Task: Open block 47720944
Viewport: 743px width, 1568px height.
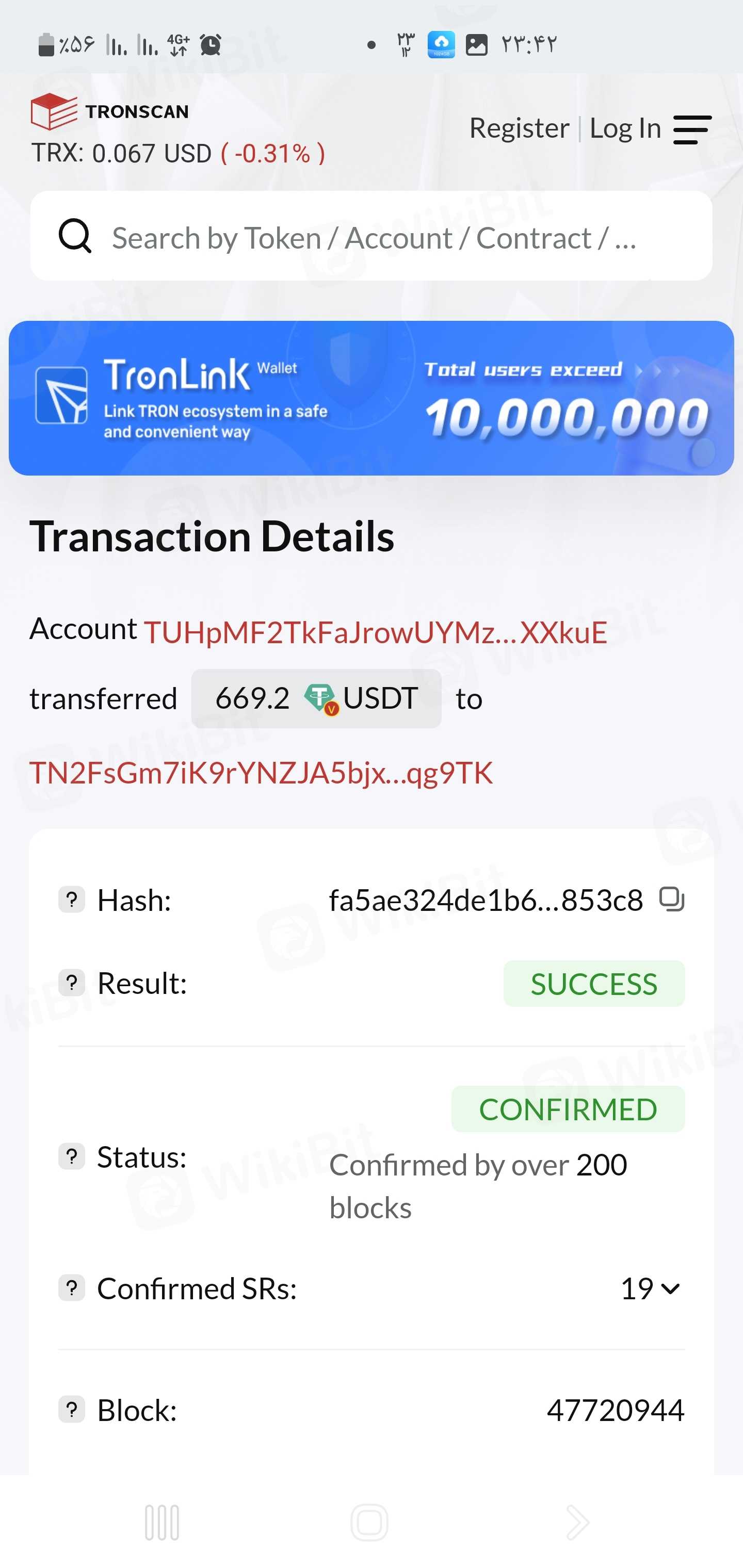Action: (x=615, y=1410)
